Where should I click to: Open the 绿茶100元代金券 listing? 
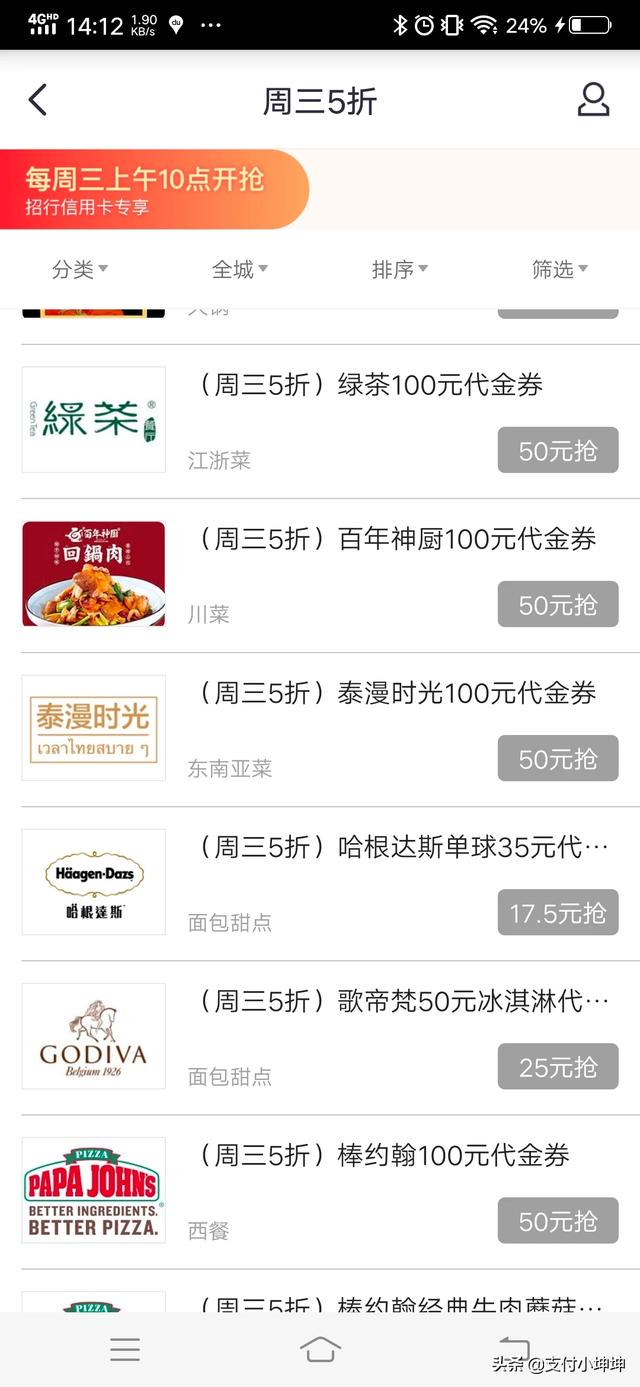pyautogui.click(x=370, y=385)
